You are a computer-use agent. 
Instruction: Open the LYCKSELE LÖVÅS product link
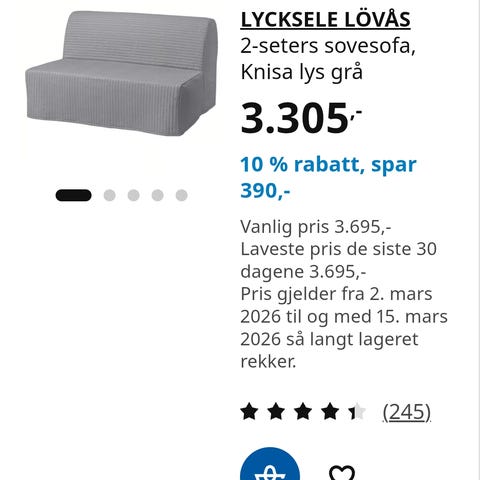(325, 20)
